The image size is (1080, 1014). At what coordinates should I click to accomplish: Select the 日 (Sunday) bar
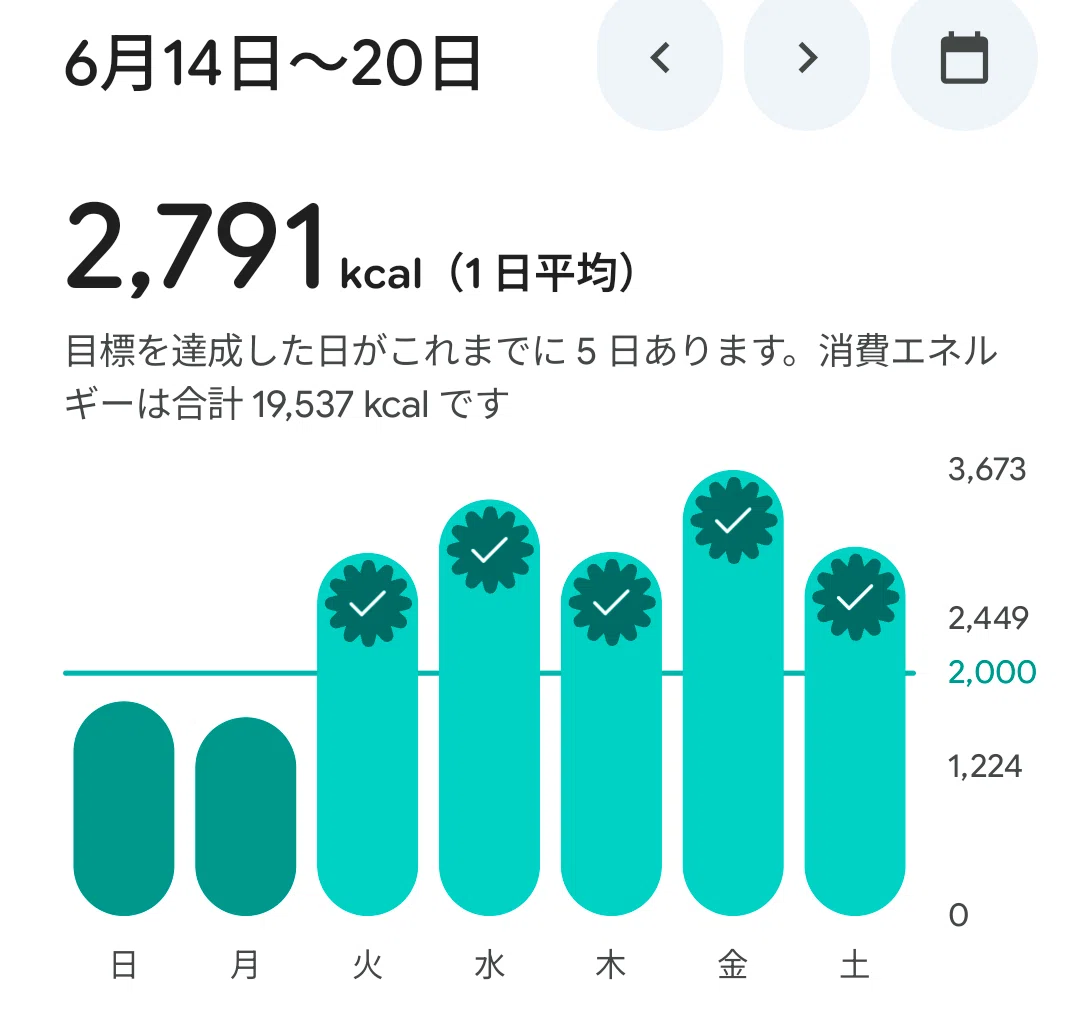pos(124,809)
